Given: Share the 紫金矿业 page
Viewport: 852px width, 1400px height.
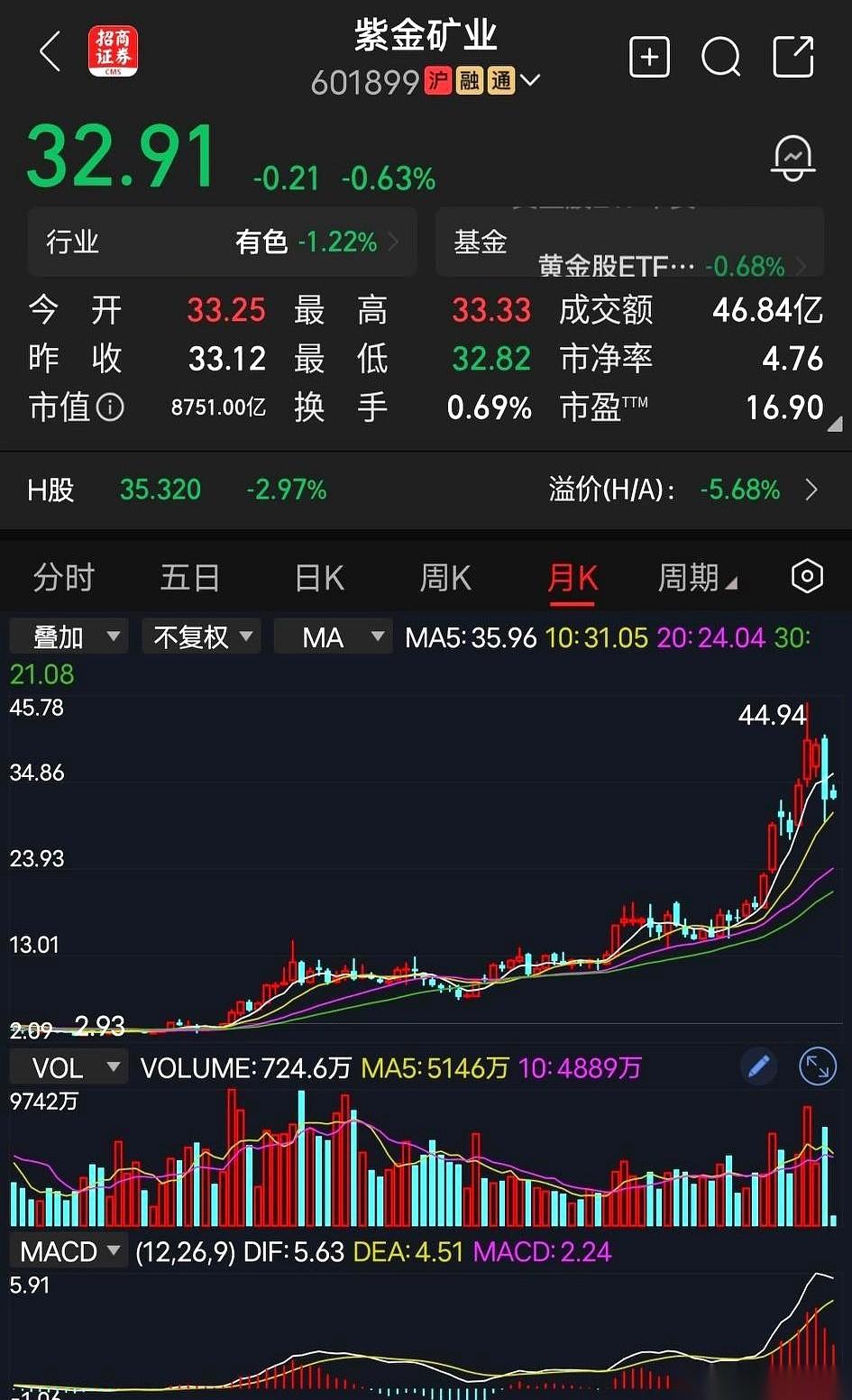Looking at the screenshot, I should click(x=792, y=58).
